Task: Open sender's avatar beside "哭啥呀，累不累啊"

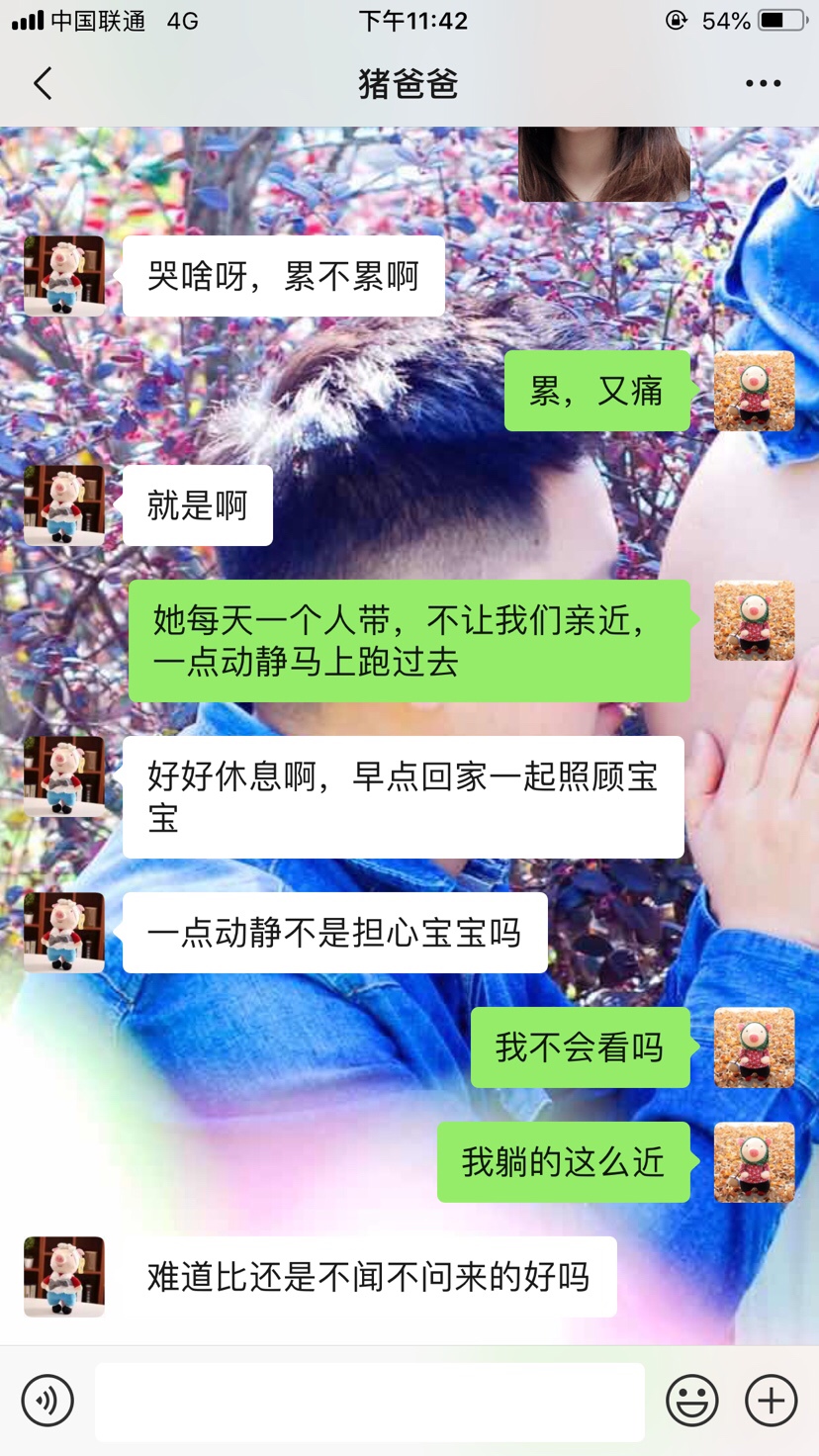Action: (x=64, y=276)
